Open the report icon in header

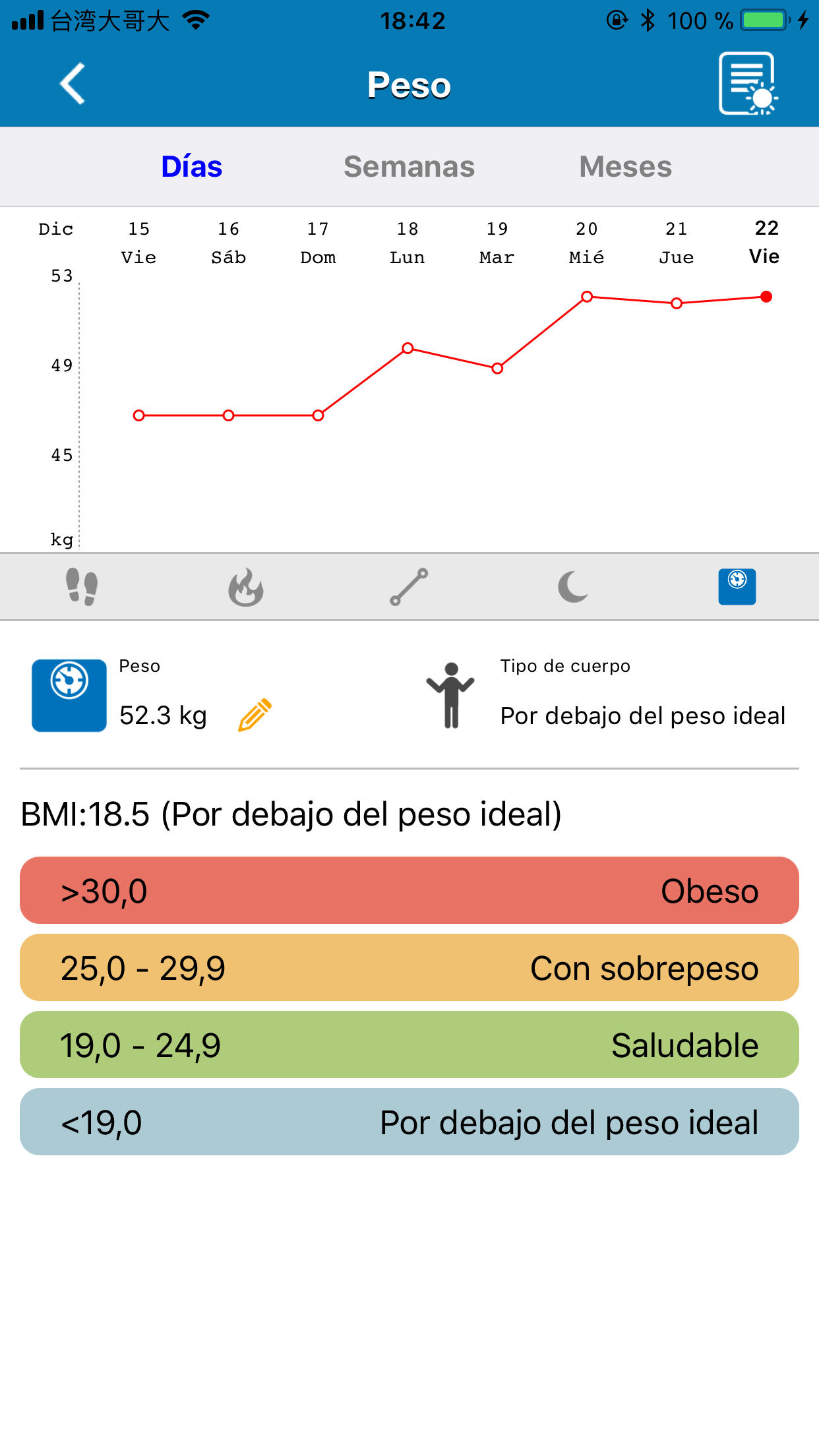(x=748, y=84)
